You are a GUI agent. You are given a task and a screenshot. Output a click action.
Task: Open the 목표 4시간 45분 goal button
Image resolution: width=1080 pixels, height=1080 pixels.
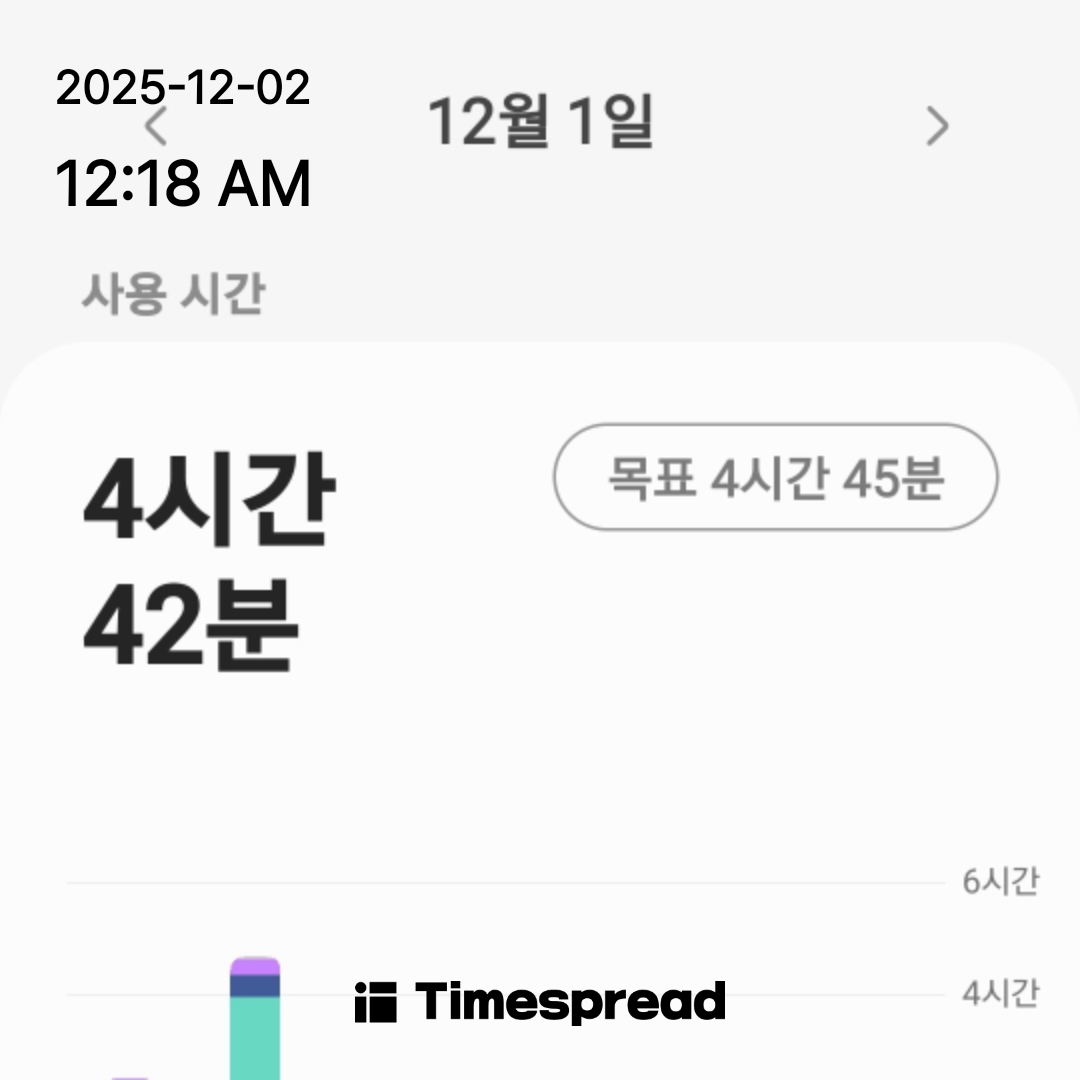(x=775, y=477)
